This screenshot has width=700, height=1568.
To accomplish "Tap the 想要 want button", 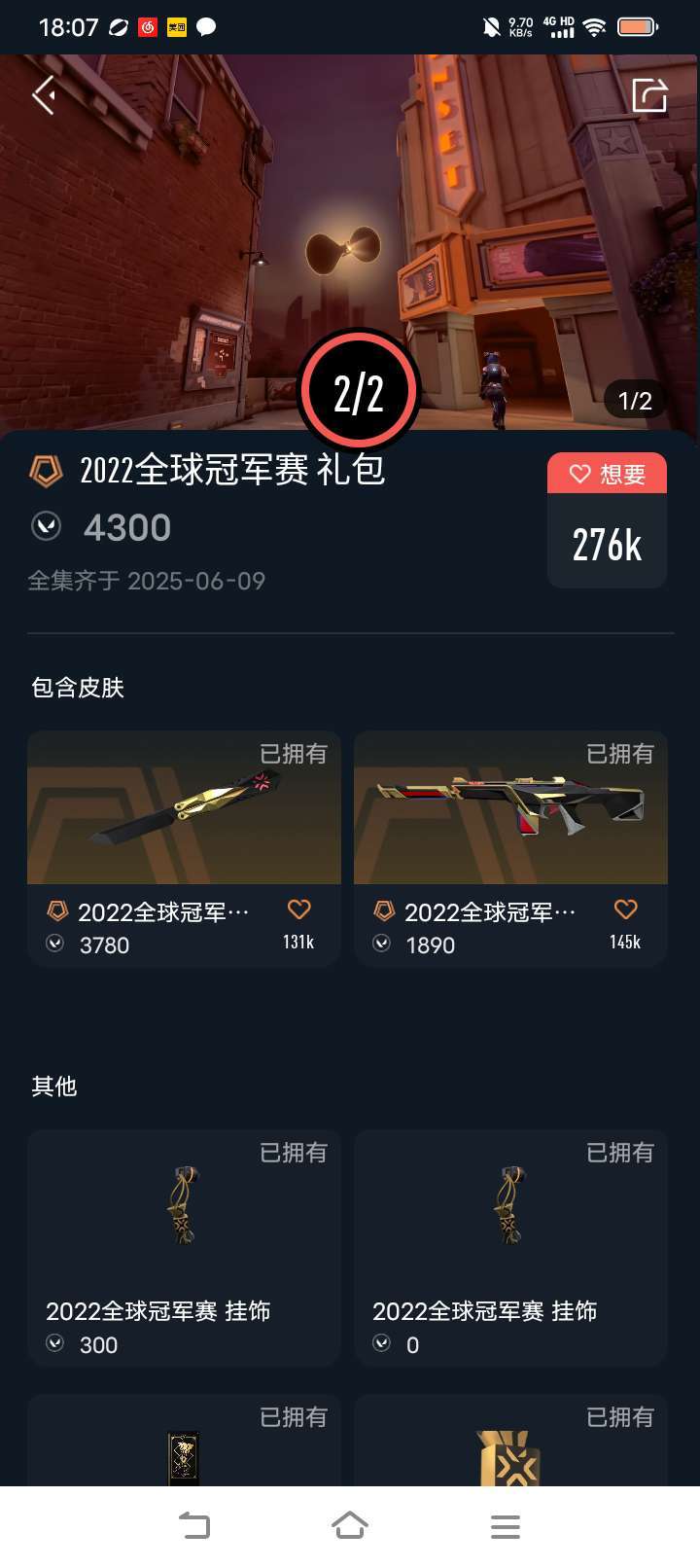I will click(607, 474).
